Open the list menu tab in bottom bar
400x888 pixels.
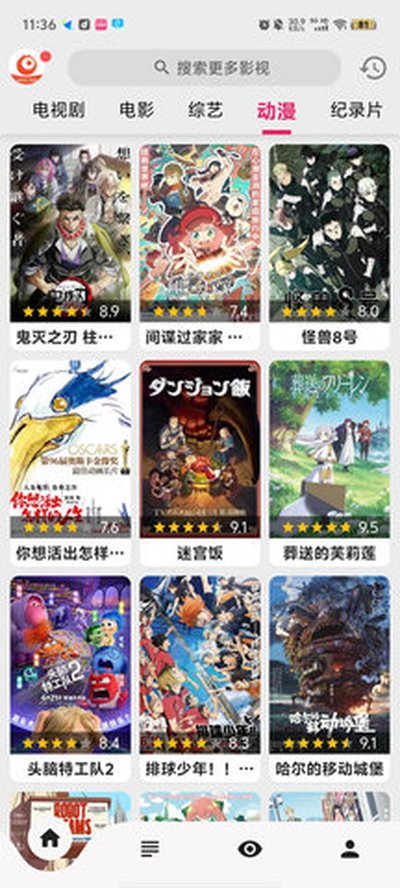pos(150,848)
